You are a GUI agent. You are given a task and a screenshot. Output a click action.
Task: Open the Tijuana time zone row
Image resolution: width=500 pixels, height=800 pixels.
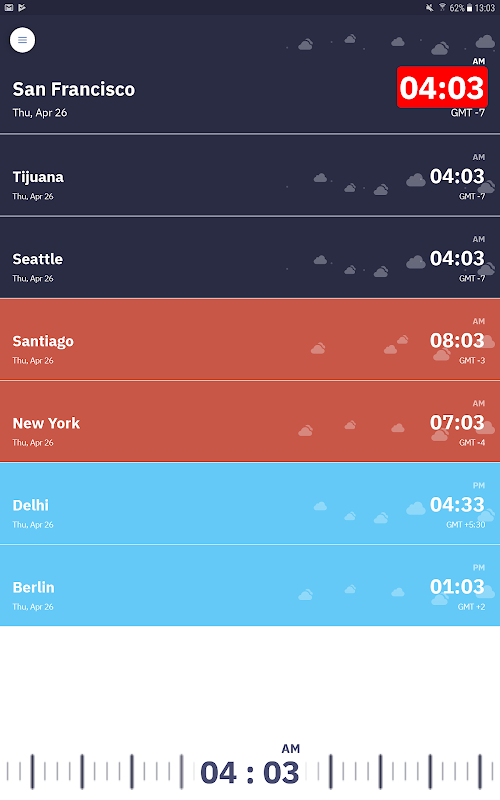250,176
